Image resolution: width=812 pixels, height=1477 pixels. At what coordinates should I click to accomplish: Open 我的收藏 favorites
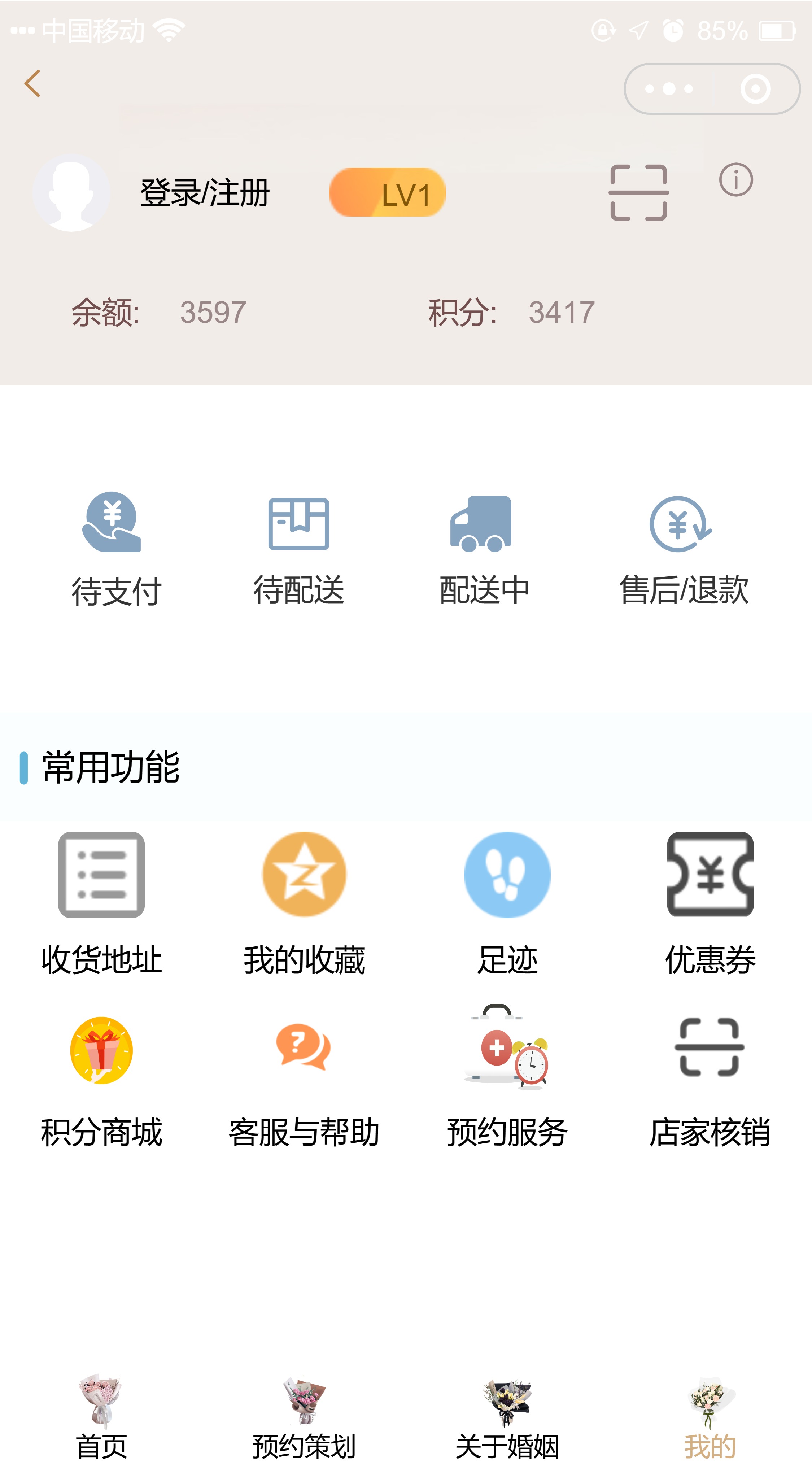305,902
